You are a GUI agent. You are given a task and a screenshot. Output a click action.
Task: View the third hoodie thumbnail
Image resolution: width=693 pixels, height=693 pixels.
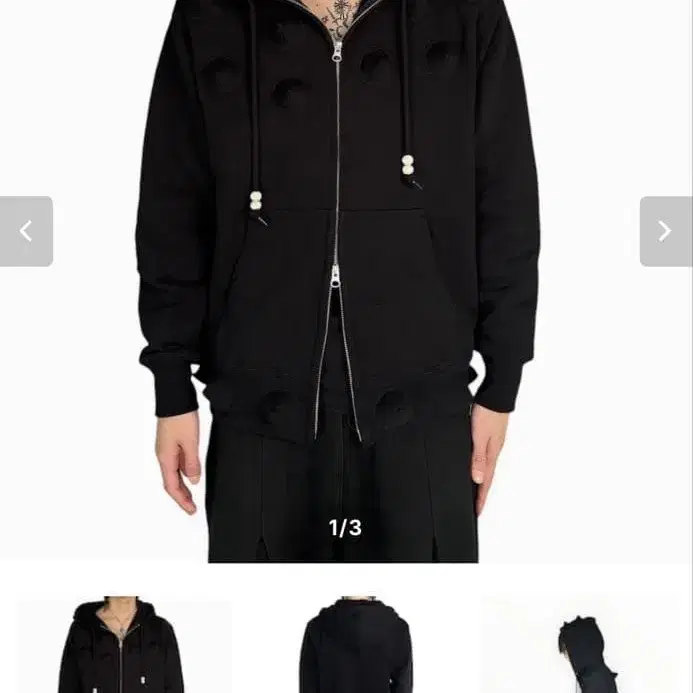pyautogui.click(x=585, y=645)
